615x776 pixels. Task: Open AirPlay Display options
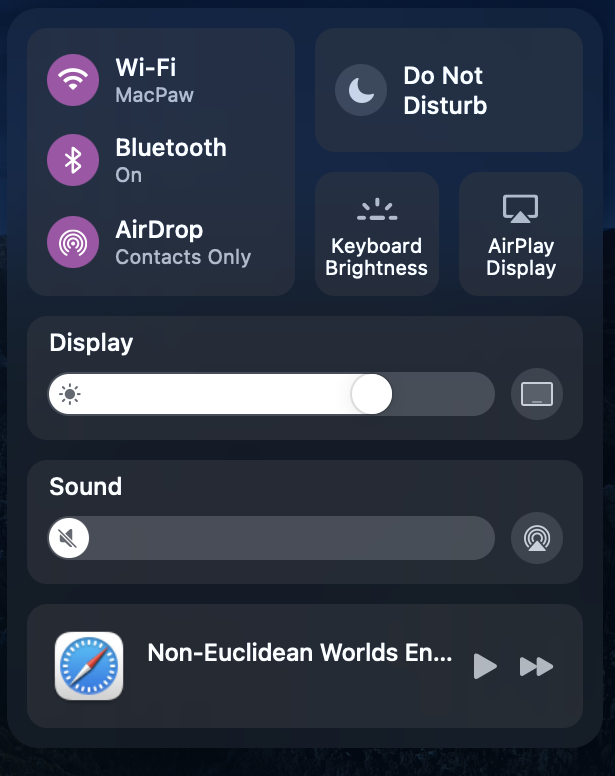click(x=521, y=234)
